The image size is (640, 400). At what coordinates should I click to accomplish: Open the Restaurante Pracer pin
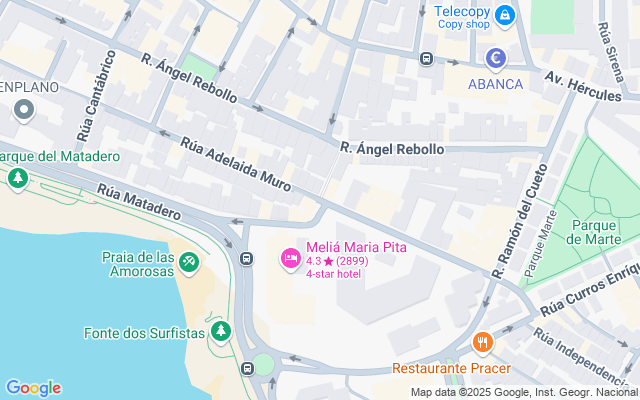483,343
